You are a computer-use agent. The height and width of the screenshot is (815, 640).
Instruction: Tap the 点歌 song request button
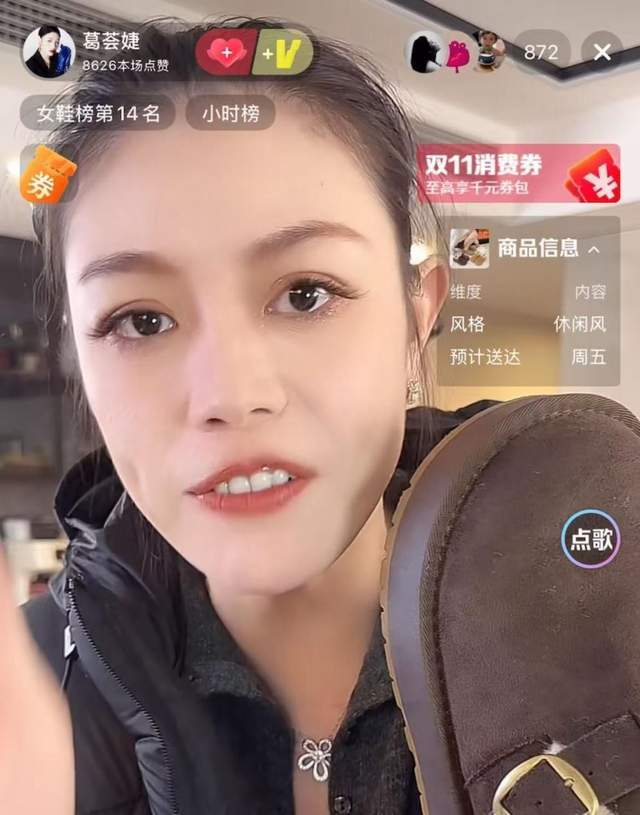pos(590,539)
